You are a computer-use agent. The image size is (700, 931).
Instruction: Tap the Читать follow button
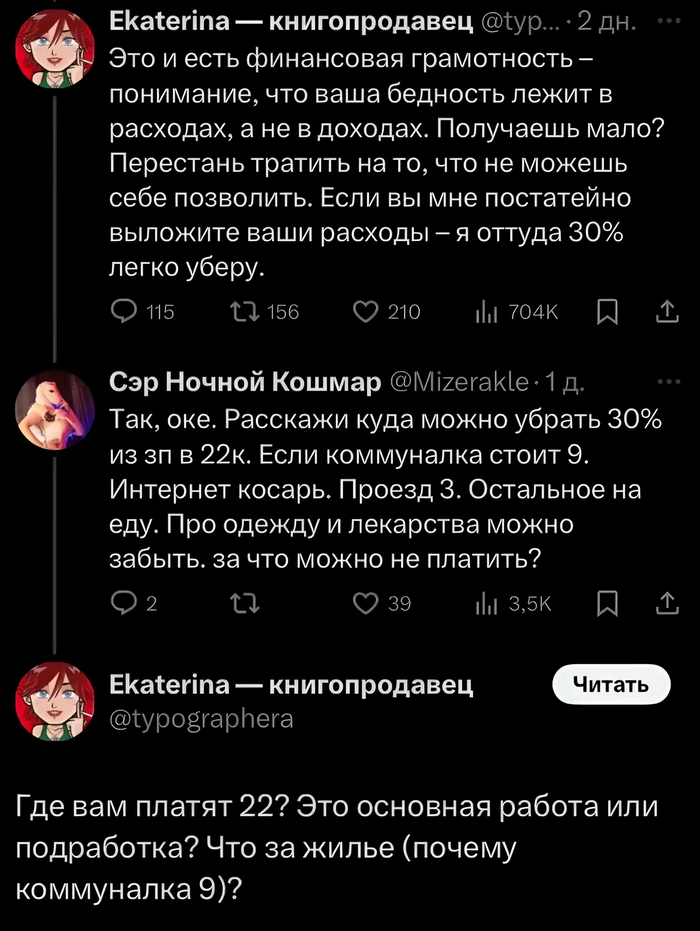pyautogui.click(x=610, y=685)
